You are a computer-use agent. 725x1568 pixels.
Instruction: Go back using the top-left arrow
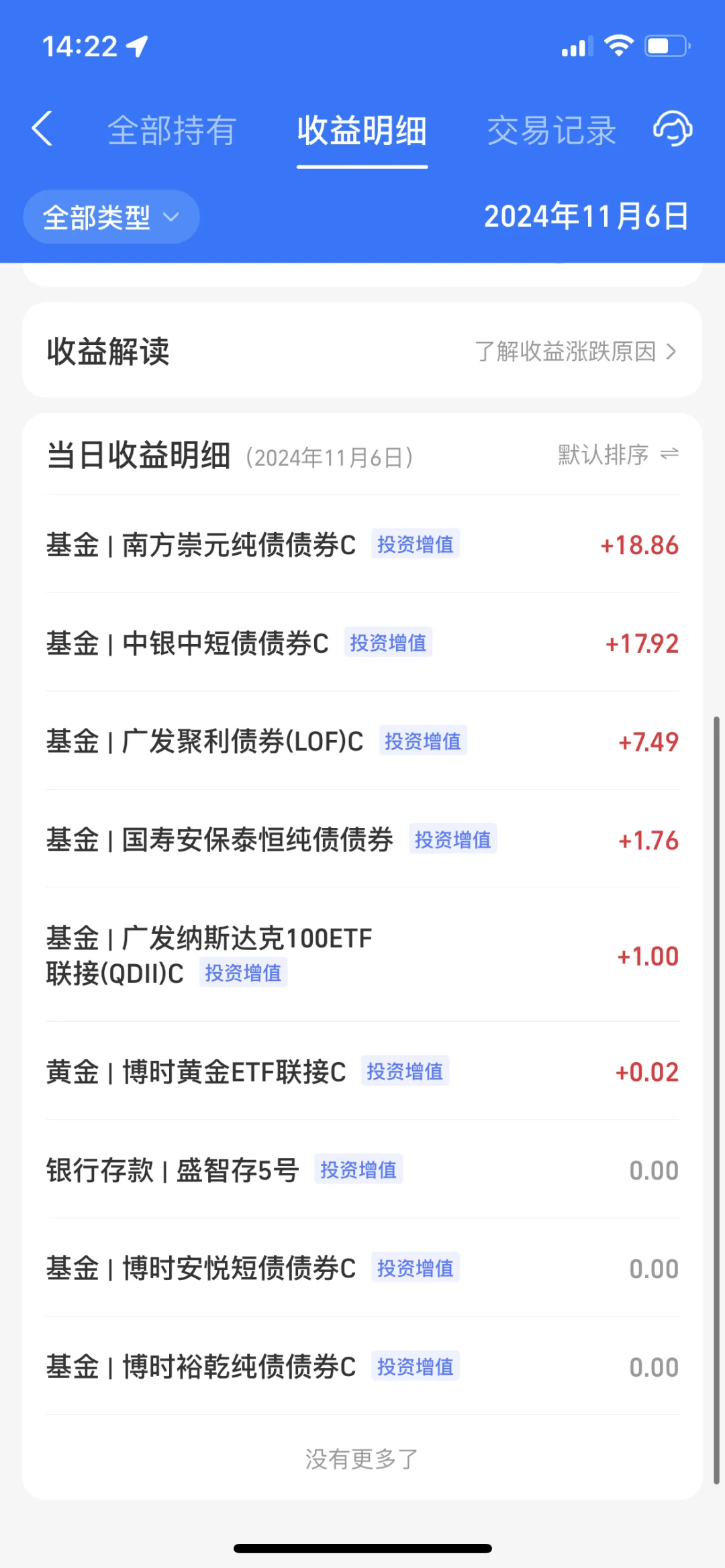(42, 129)
